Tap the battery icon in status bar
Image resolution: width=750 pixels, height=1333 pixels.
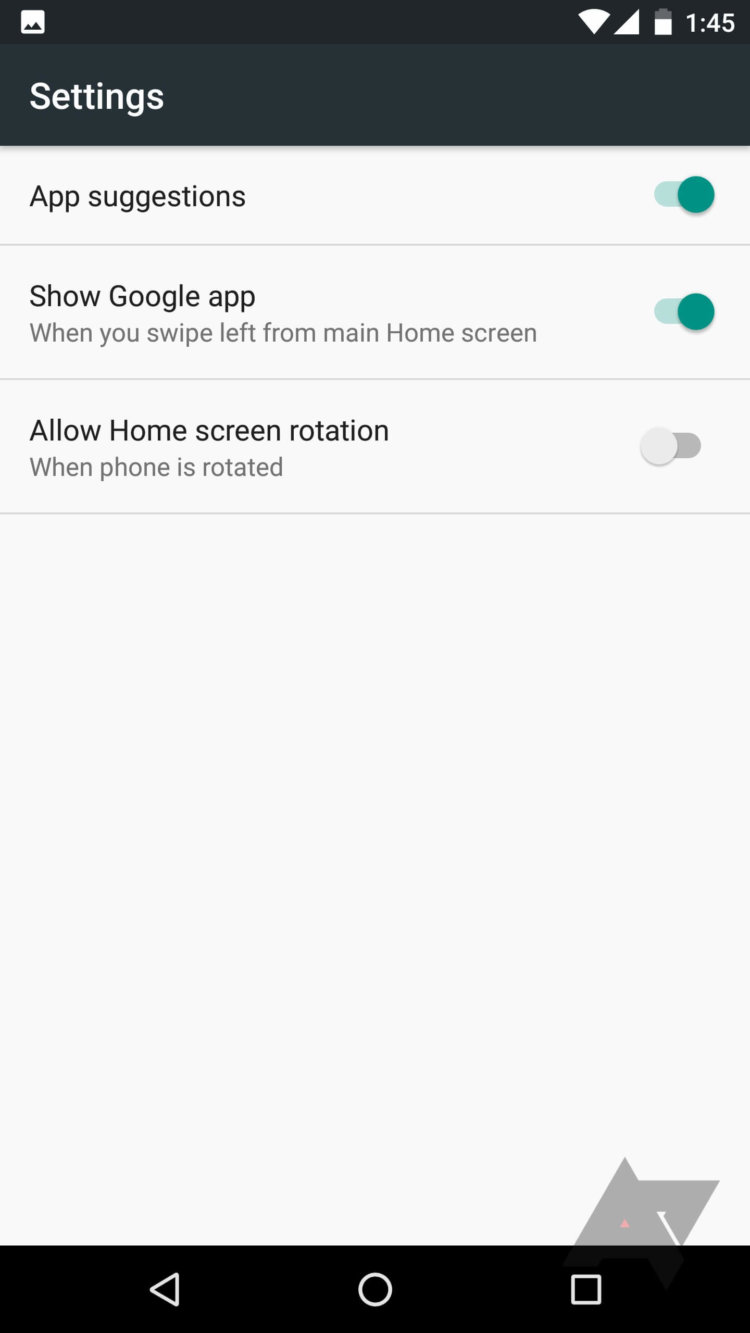click(660, 21)
